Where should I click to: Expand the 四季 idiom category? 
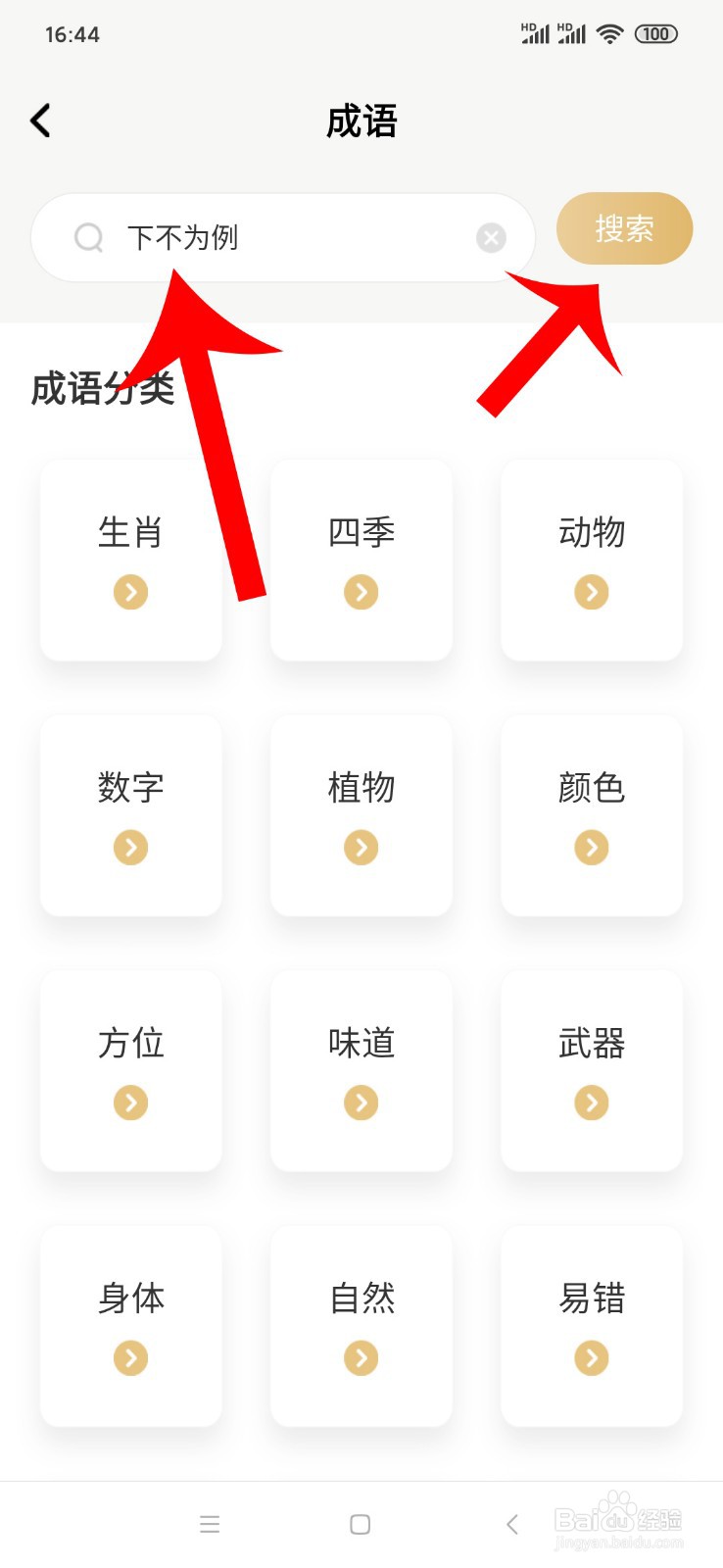click(361, 591)
